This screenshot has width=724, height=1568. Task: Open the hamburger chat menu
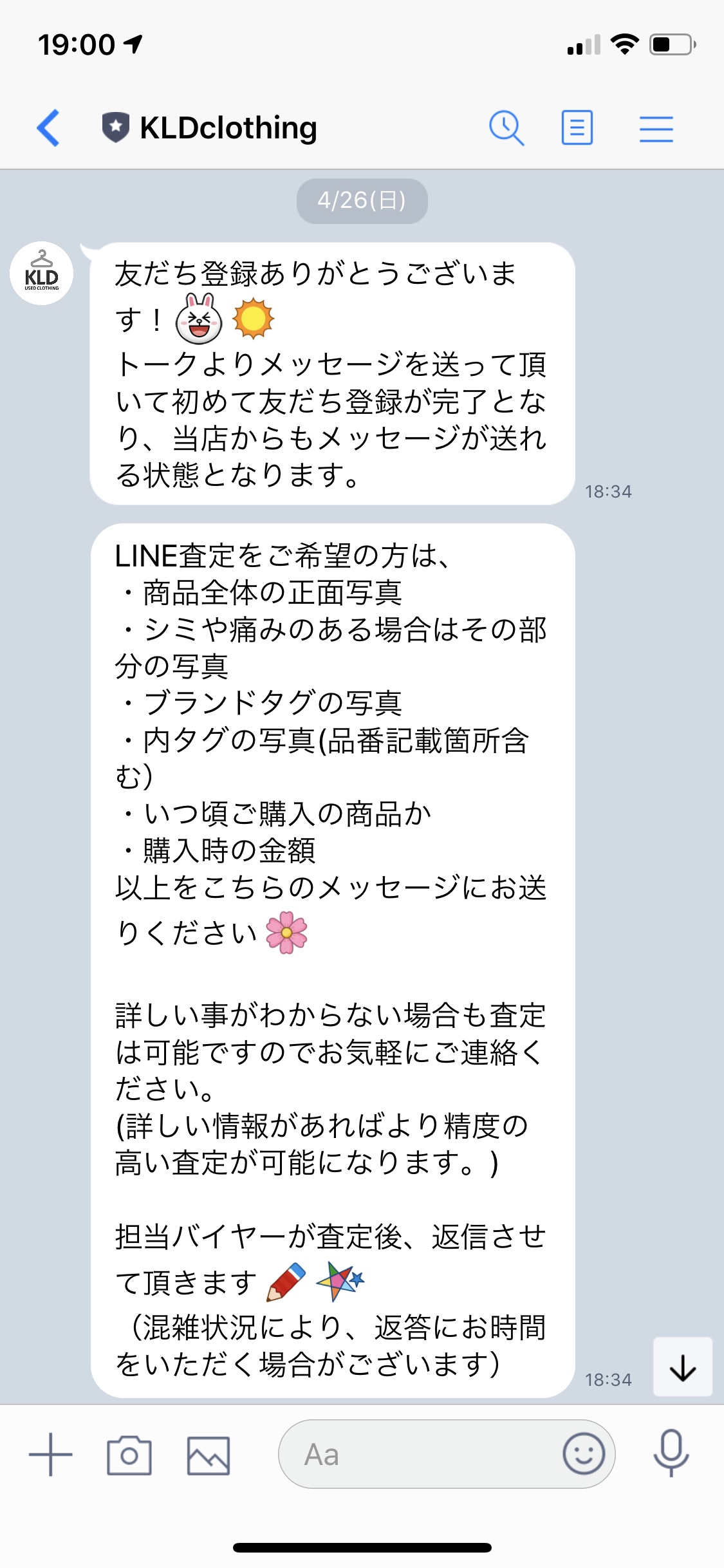[x=656, y=129]
